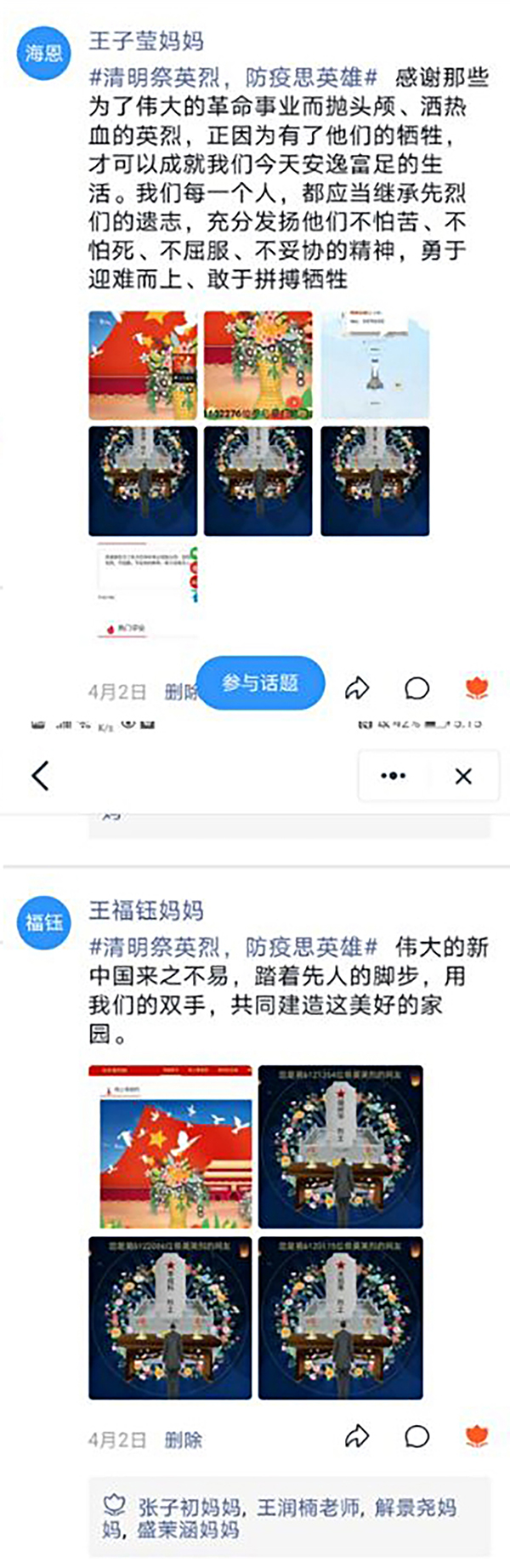Tap the 参与话题 button

pos(260,682)
